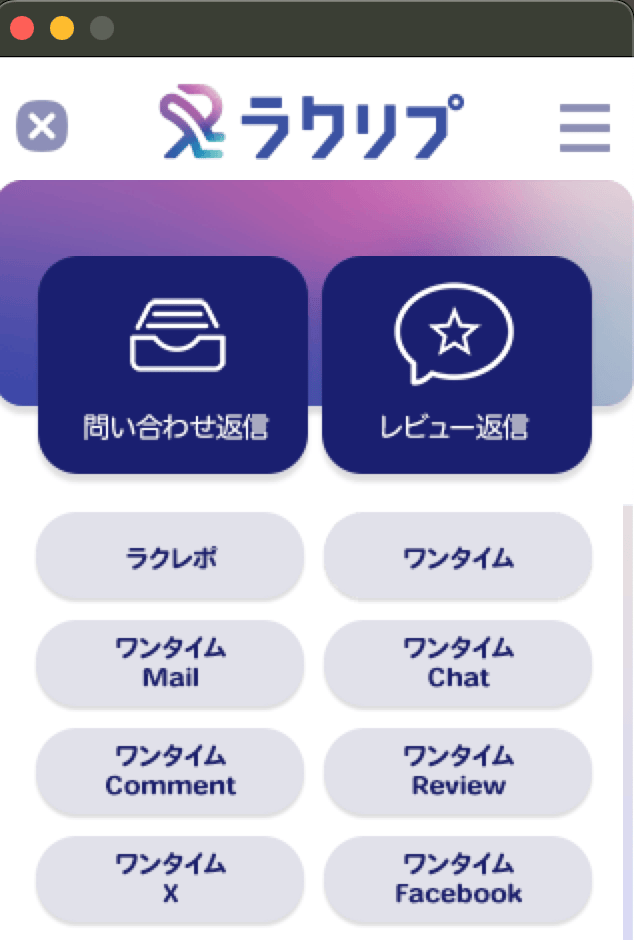Pick ワンタイム Facebook

pos(458,879)
